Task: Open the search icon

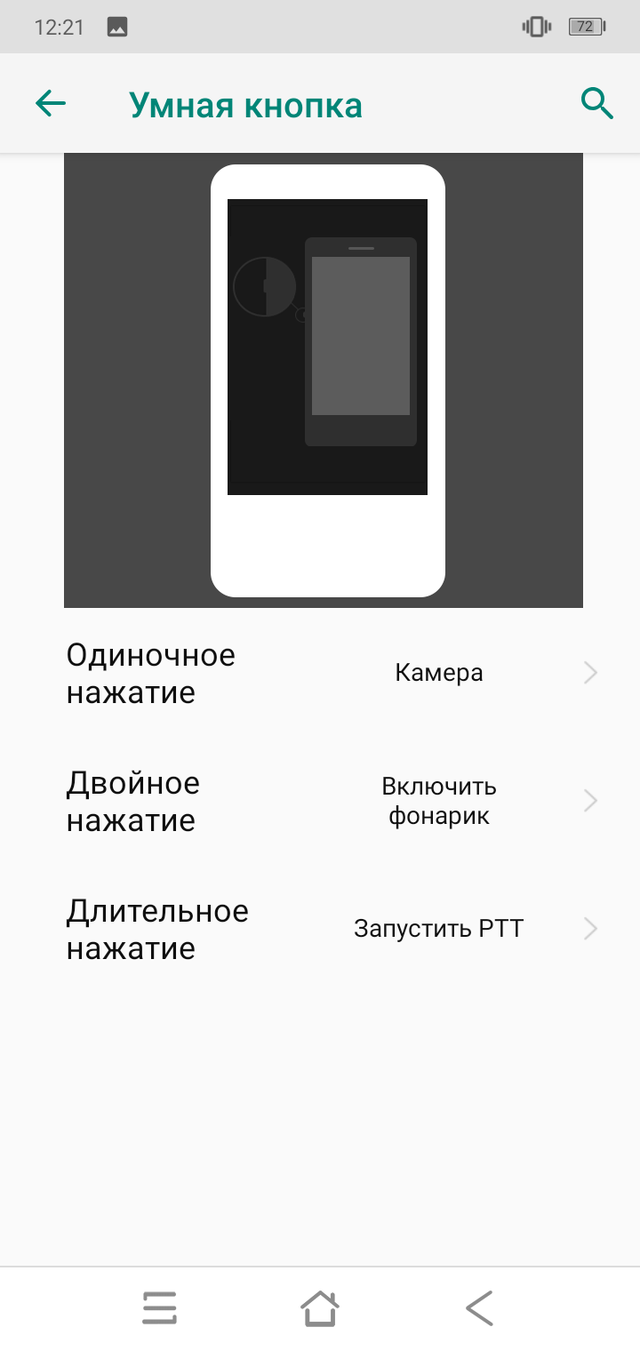Action: 596,103
